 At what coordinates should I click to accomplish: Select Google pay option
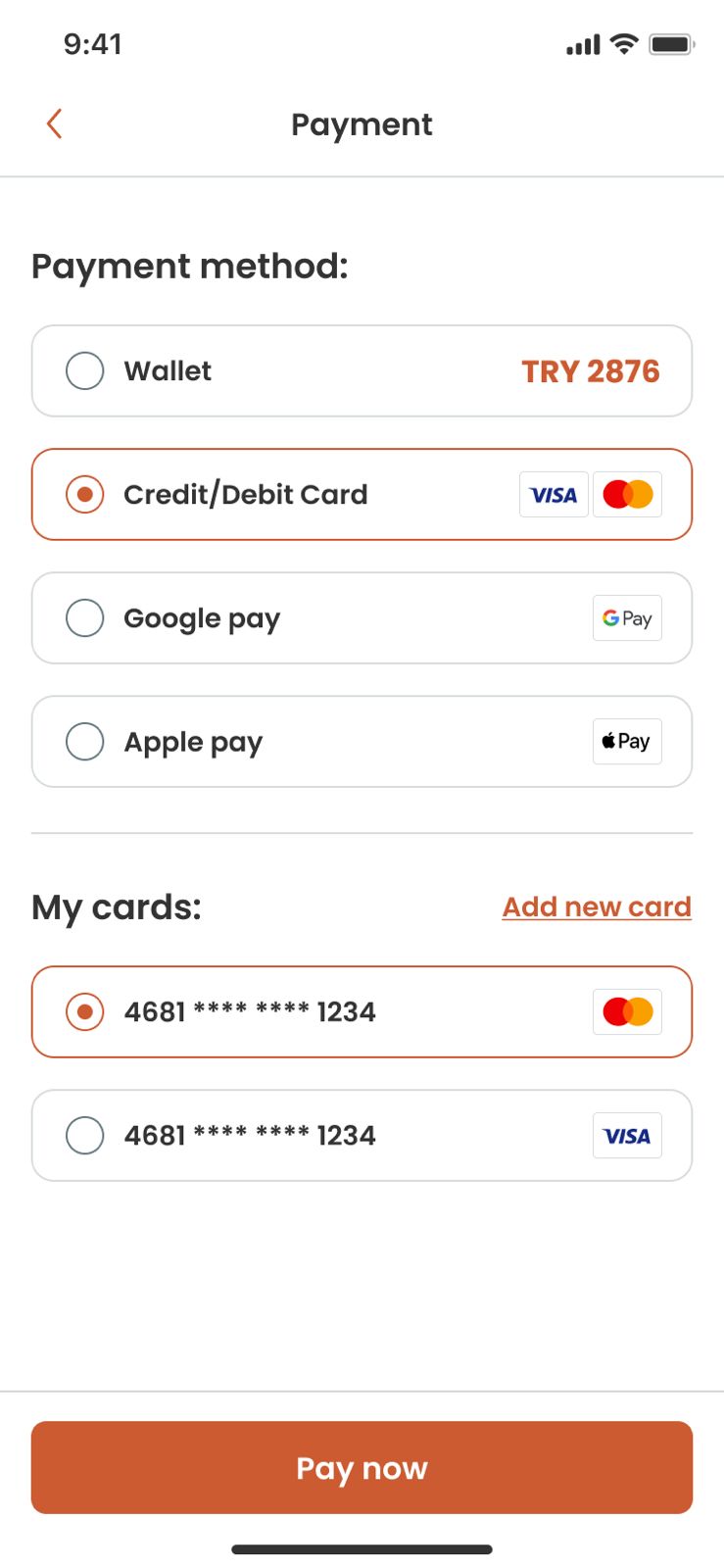85,618
